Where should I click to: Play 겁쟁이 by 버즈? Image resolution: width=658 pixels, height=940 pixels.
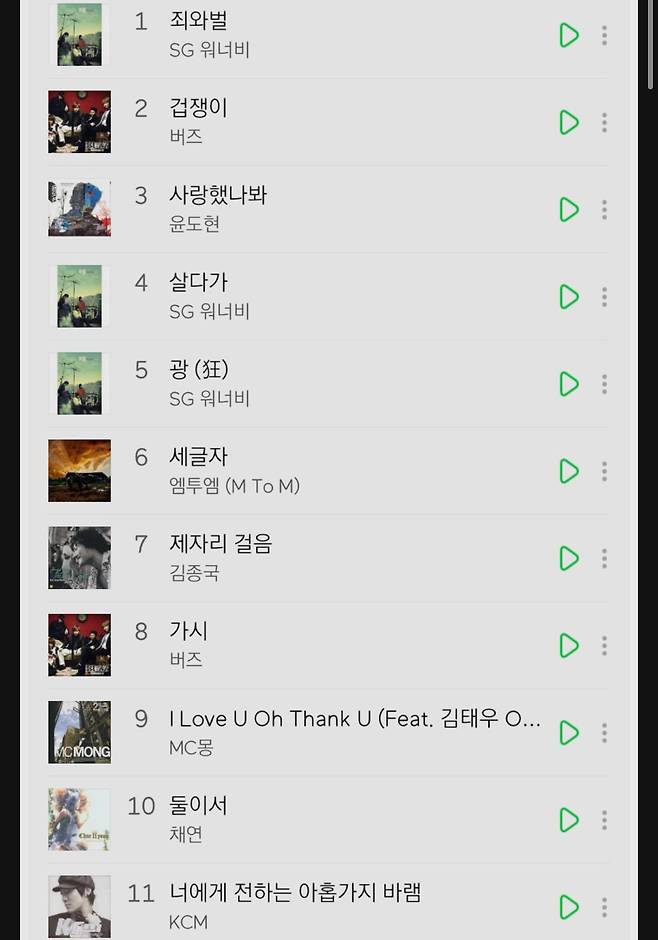(569, 122)
